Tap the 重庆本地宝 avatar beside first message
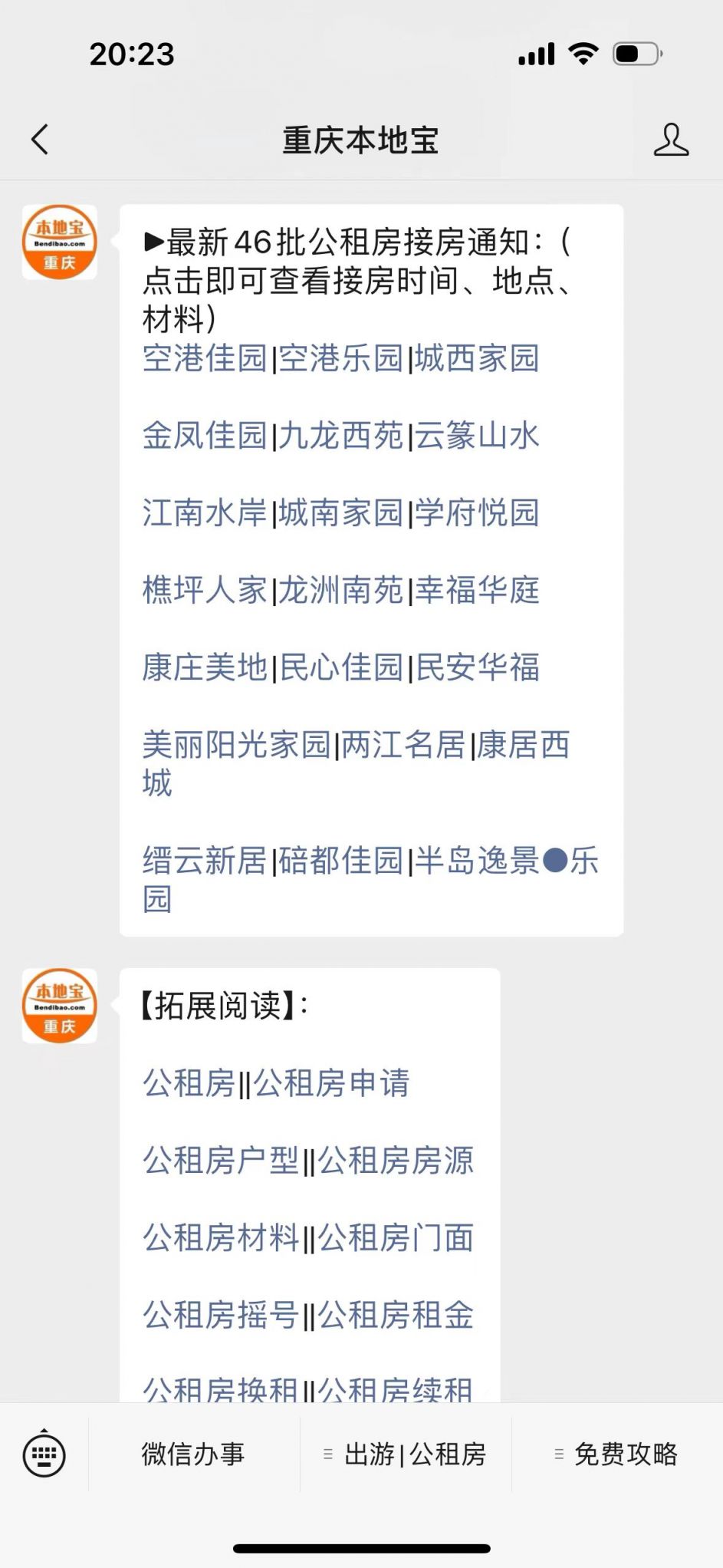The height and width of the screenshot is (1568, 723). (x=60, y=242)
